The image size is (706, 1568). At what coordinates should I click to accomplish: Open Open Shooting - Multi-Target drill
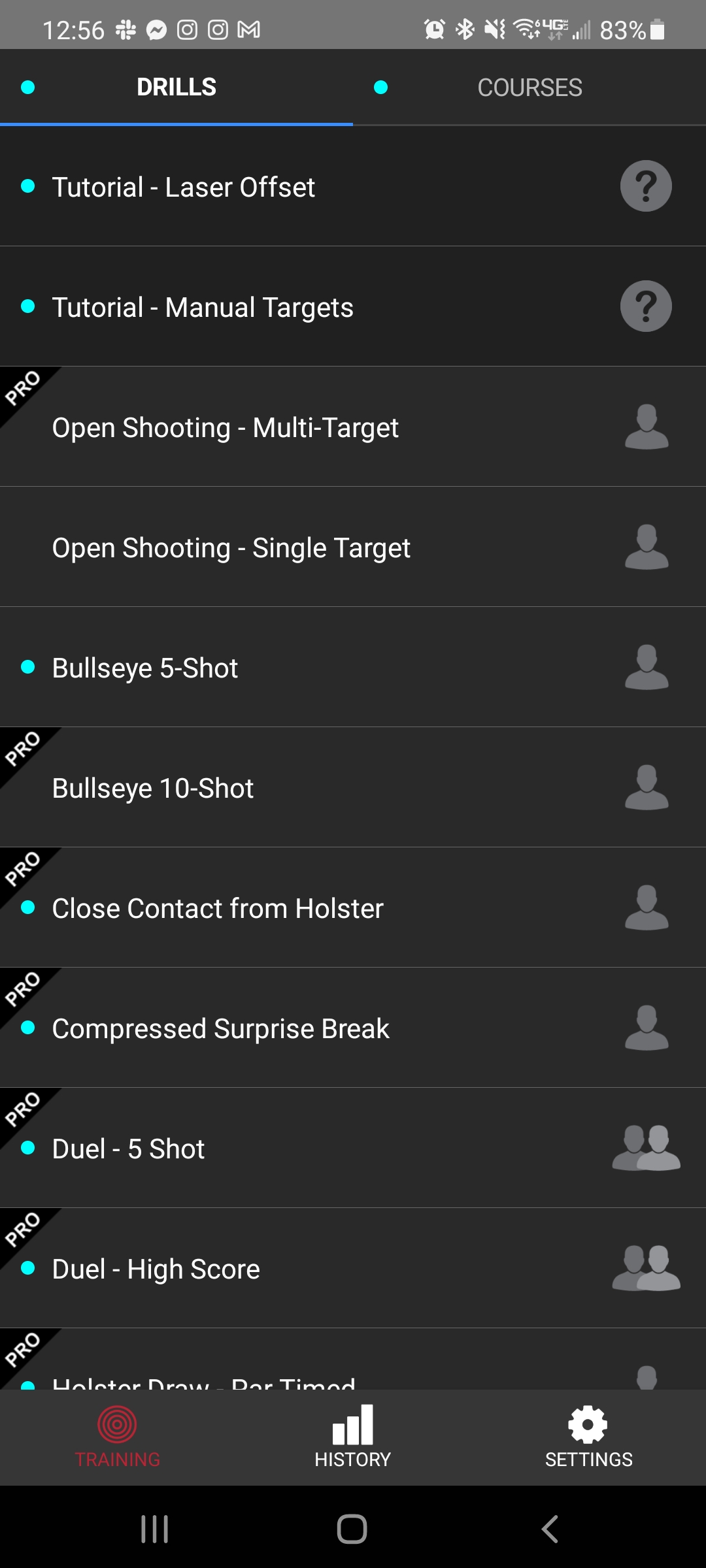(353, 427)
